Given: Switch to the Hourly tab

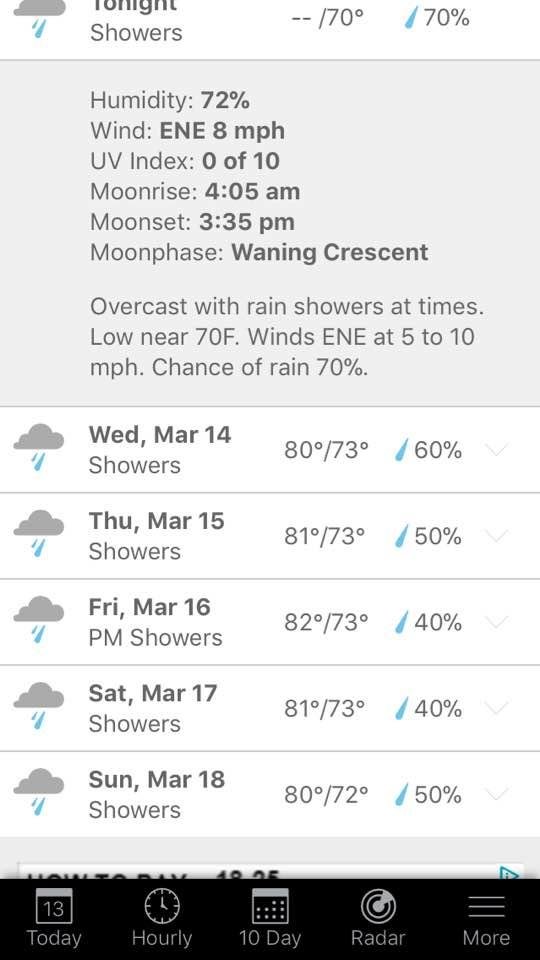Looking at the screenshot, I should point(162,918).
